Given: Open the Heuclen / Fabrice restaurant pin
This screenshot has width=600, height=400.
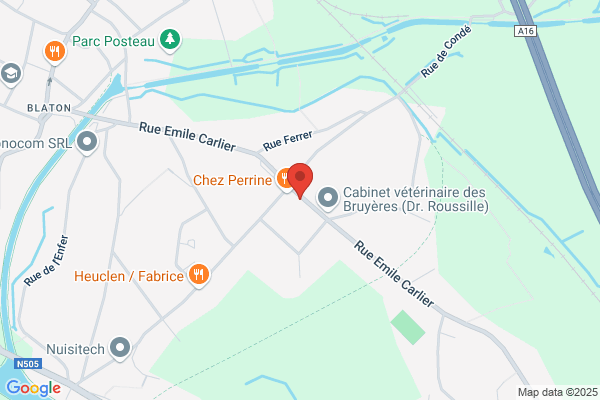Looking at the screenshot, I should (199, 275).
